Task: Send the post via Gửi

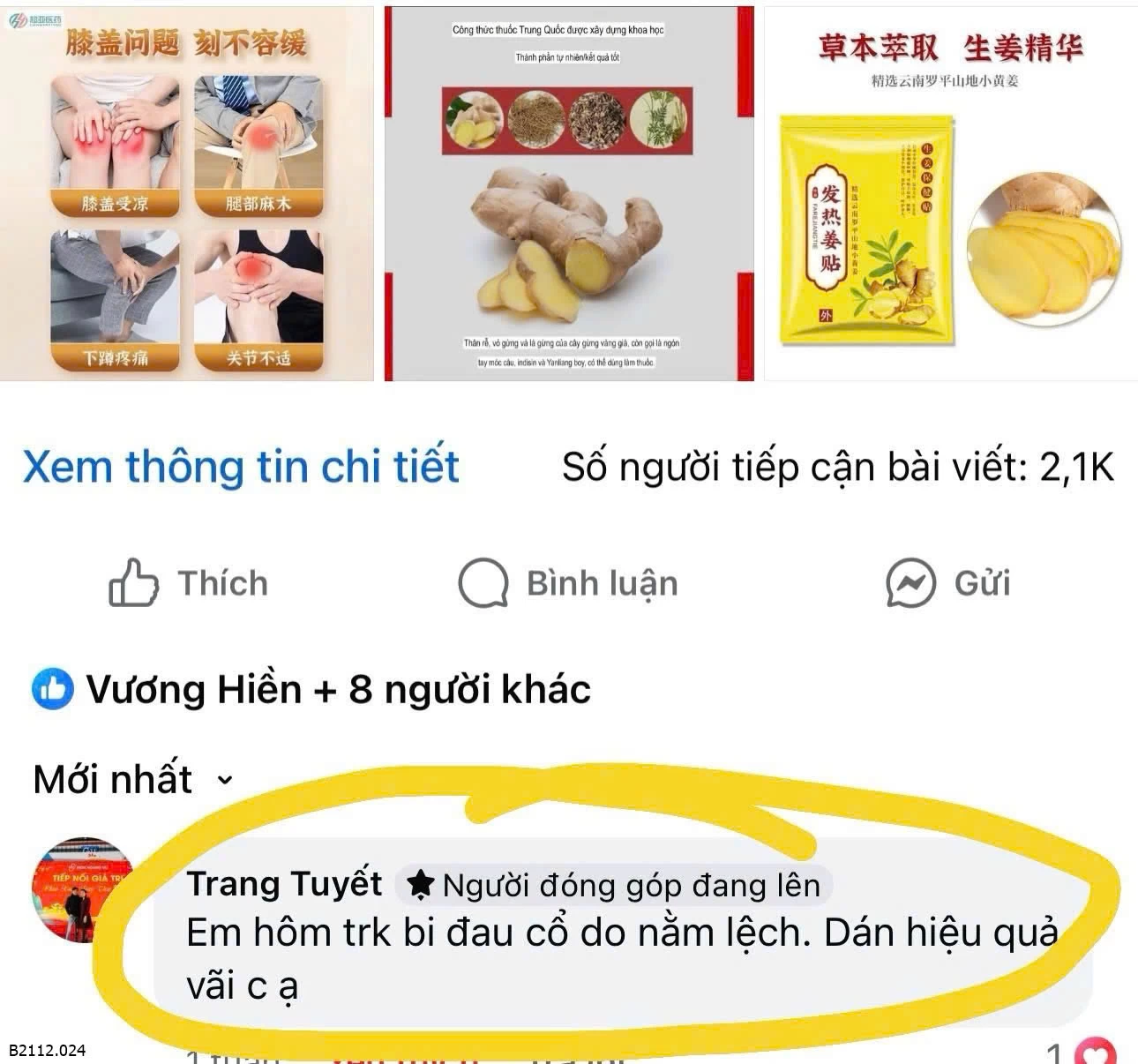Action: coord(948,583)
